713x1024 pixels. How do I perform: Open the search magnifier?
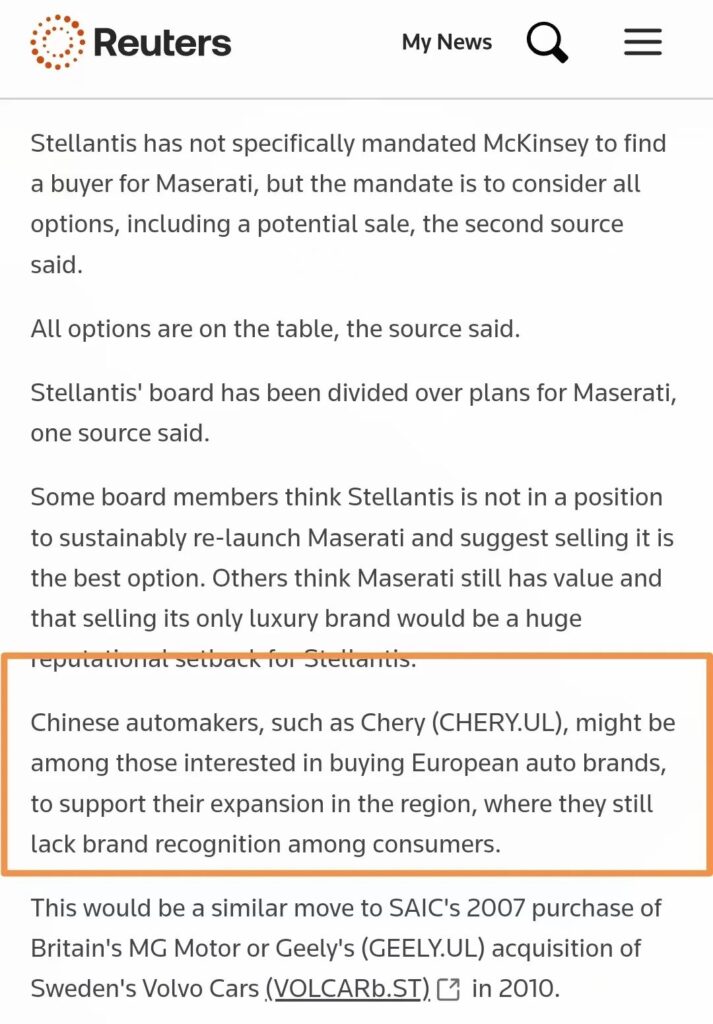(x=547, y=42)
